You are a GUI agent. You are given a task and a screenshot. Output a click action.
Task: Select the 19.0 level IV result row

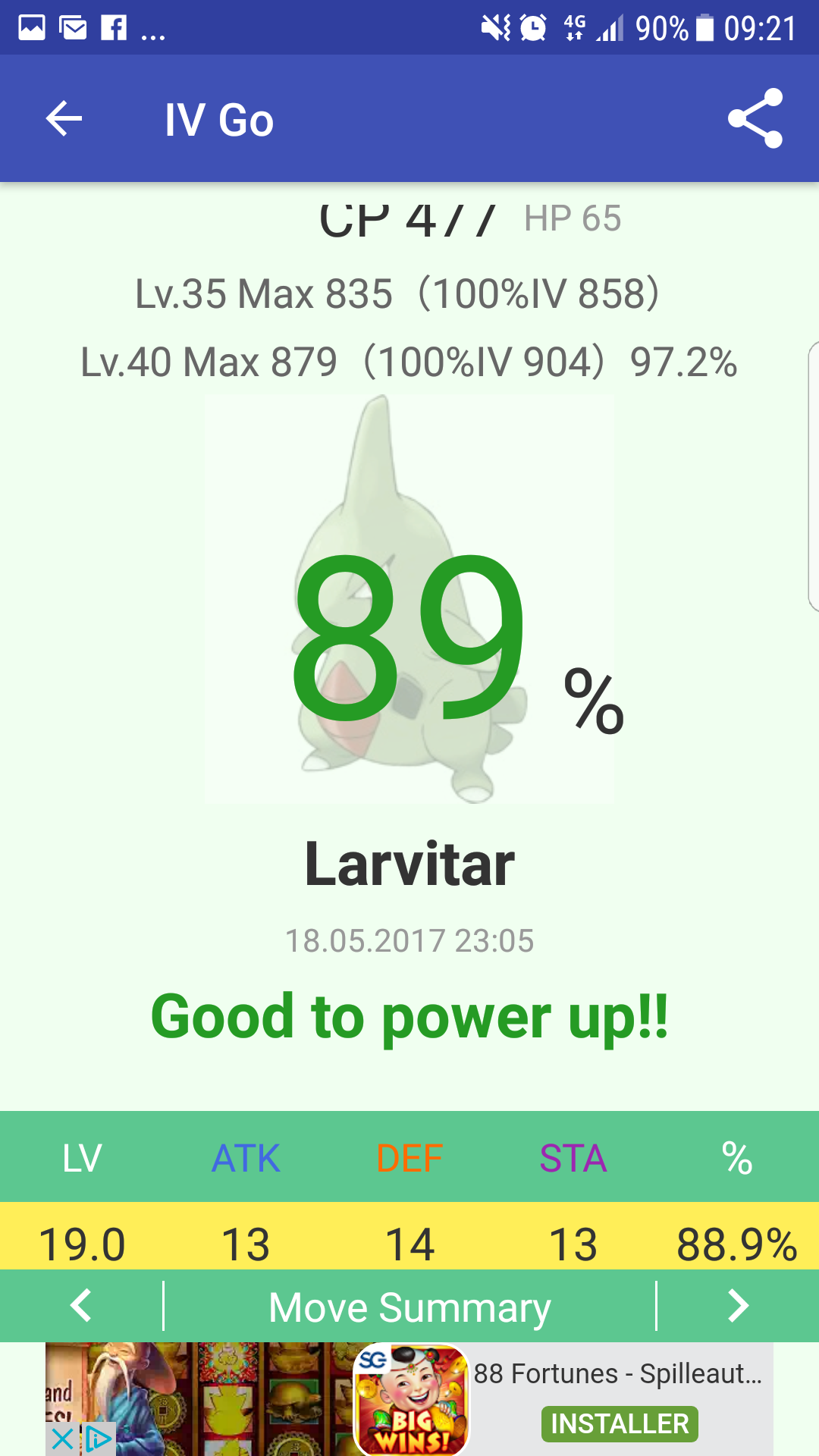point(409,1244)
